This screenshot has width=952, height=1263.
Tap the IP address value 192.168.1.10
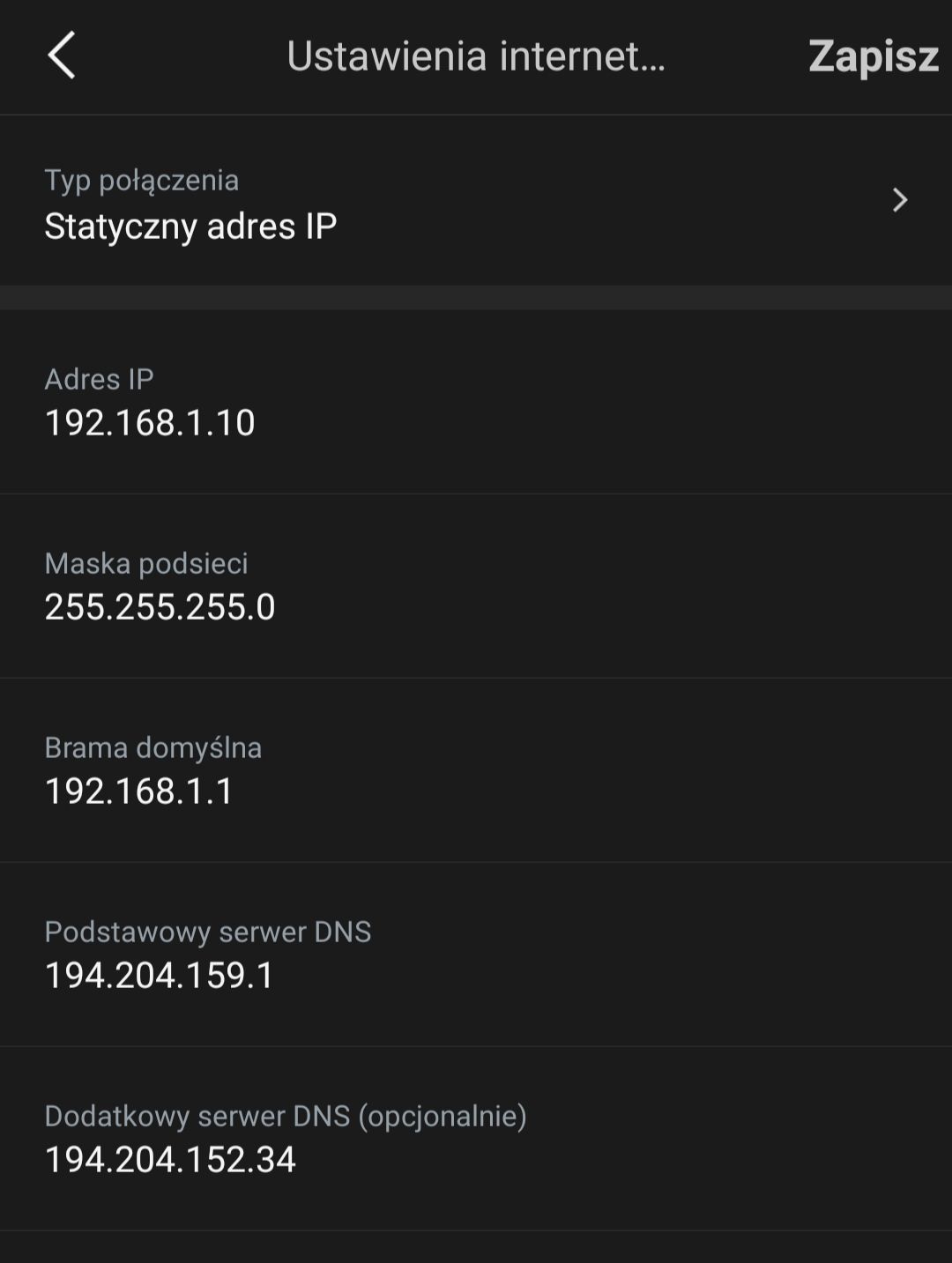tap(151, 422)
